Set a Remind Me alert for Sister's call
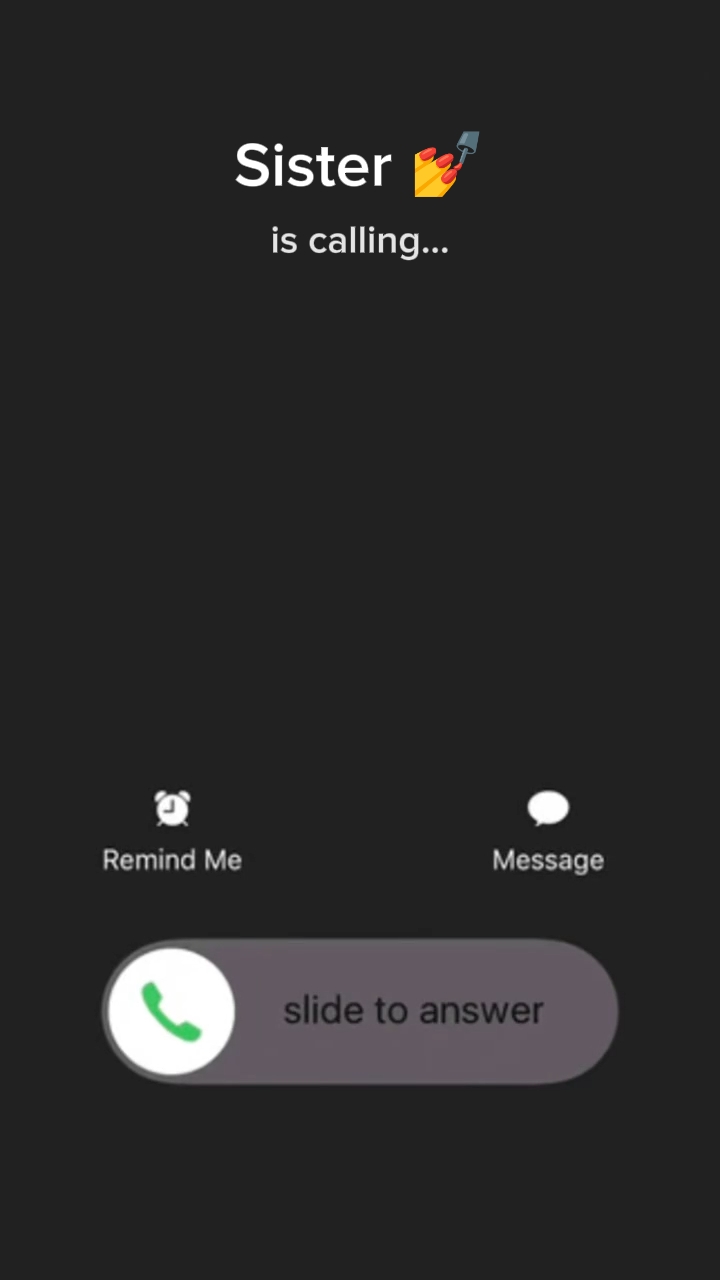The width and height of the screenshot is (720, 1280). point(172,831)
